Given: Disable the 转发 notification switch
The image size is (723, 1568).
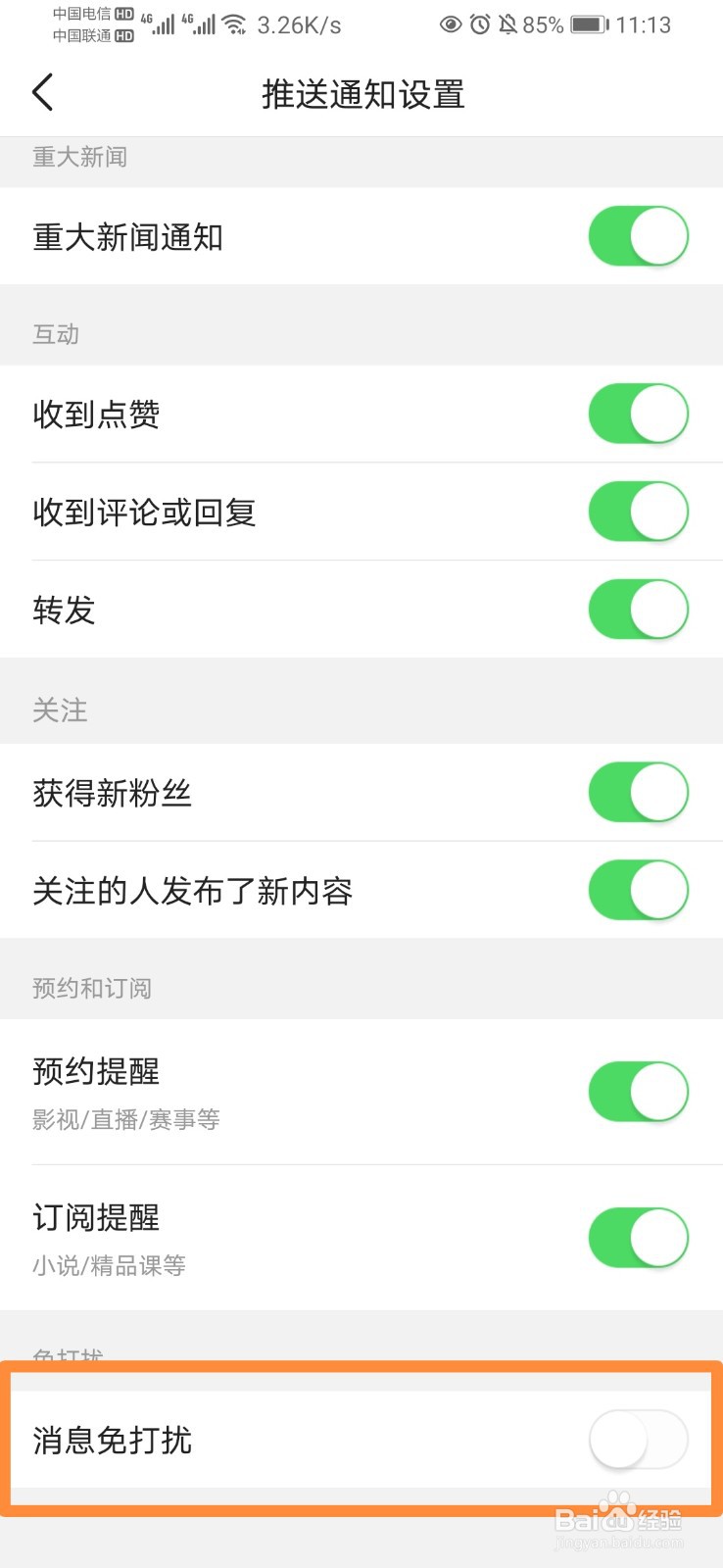Looking at the screenshot, I should pos(638,609).
